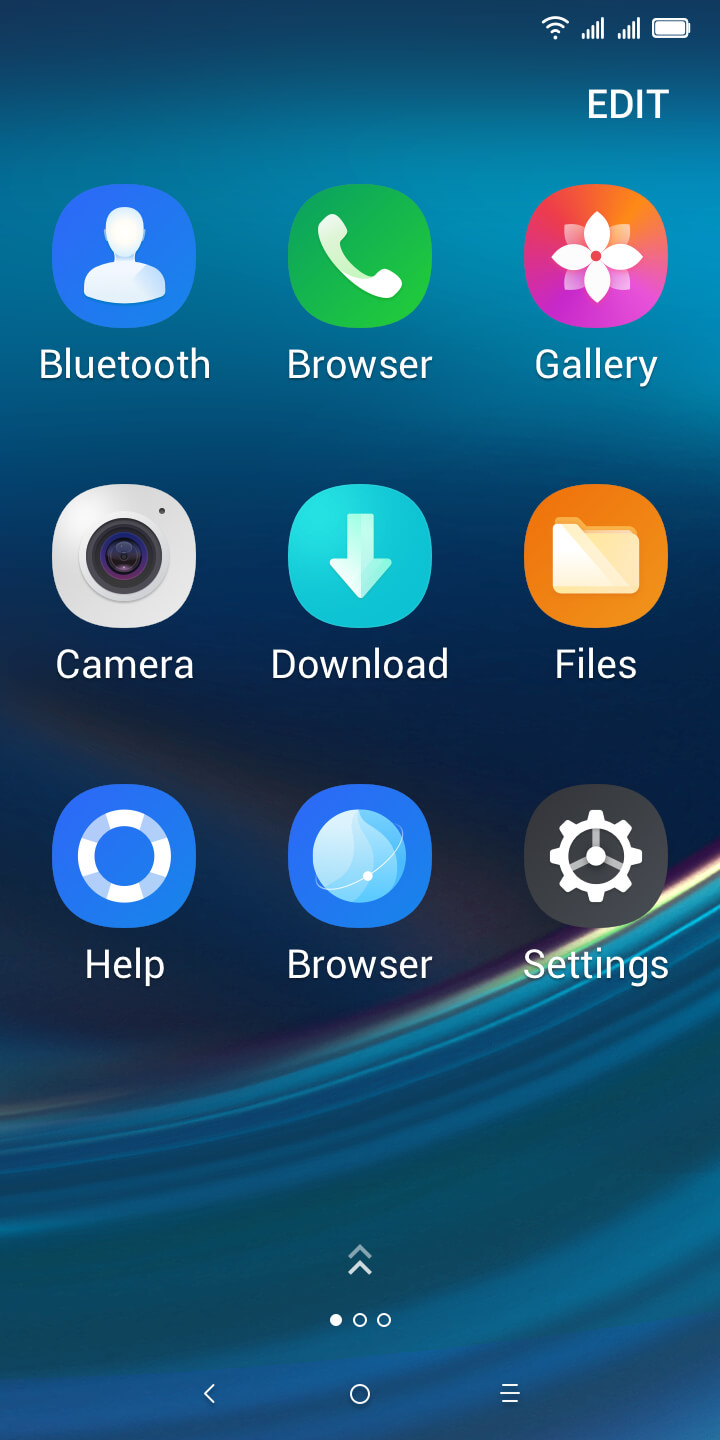Open the Files app
The height and width of the screenshot is (1440, 720).
596,556
